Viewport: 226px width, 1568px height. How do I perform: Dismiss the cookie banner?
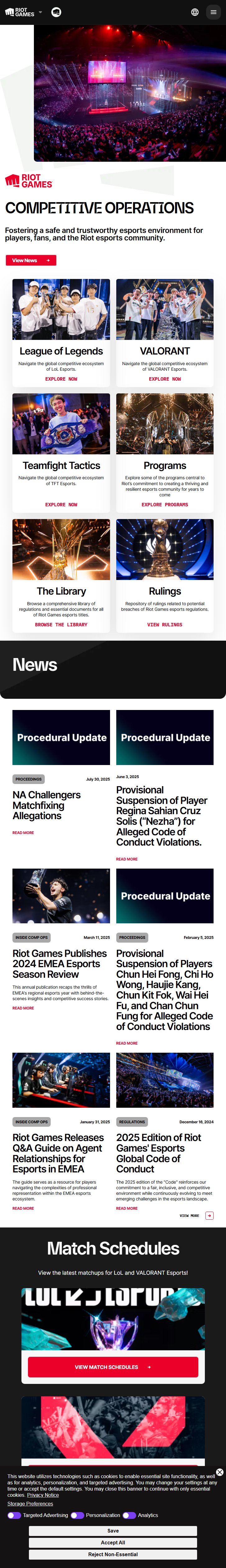pos(220,1473)
